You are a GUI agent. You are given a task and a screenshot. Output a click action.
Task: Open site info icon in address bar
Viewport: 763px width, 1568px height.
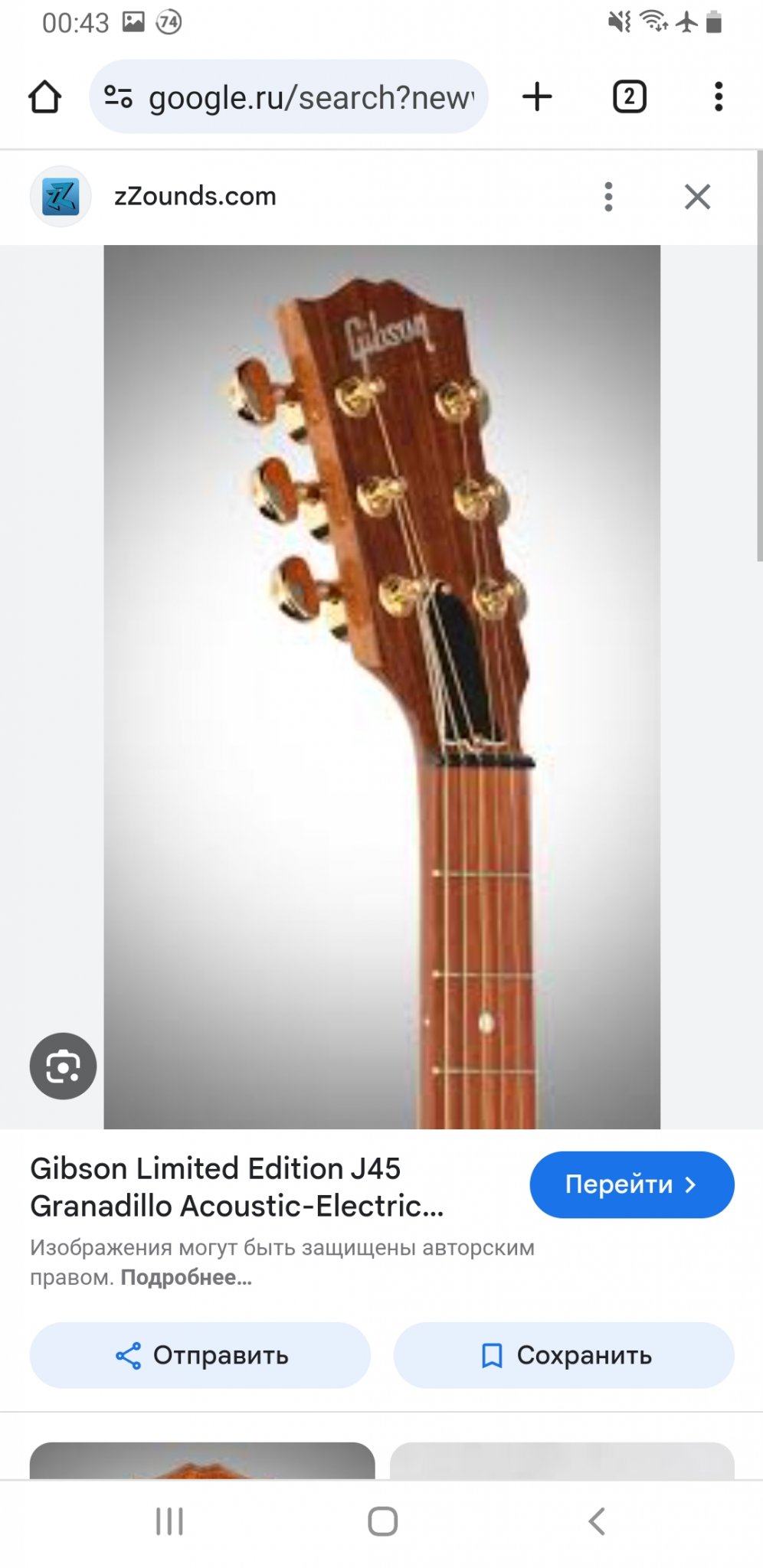[118, 97]
